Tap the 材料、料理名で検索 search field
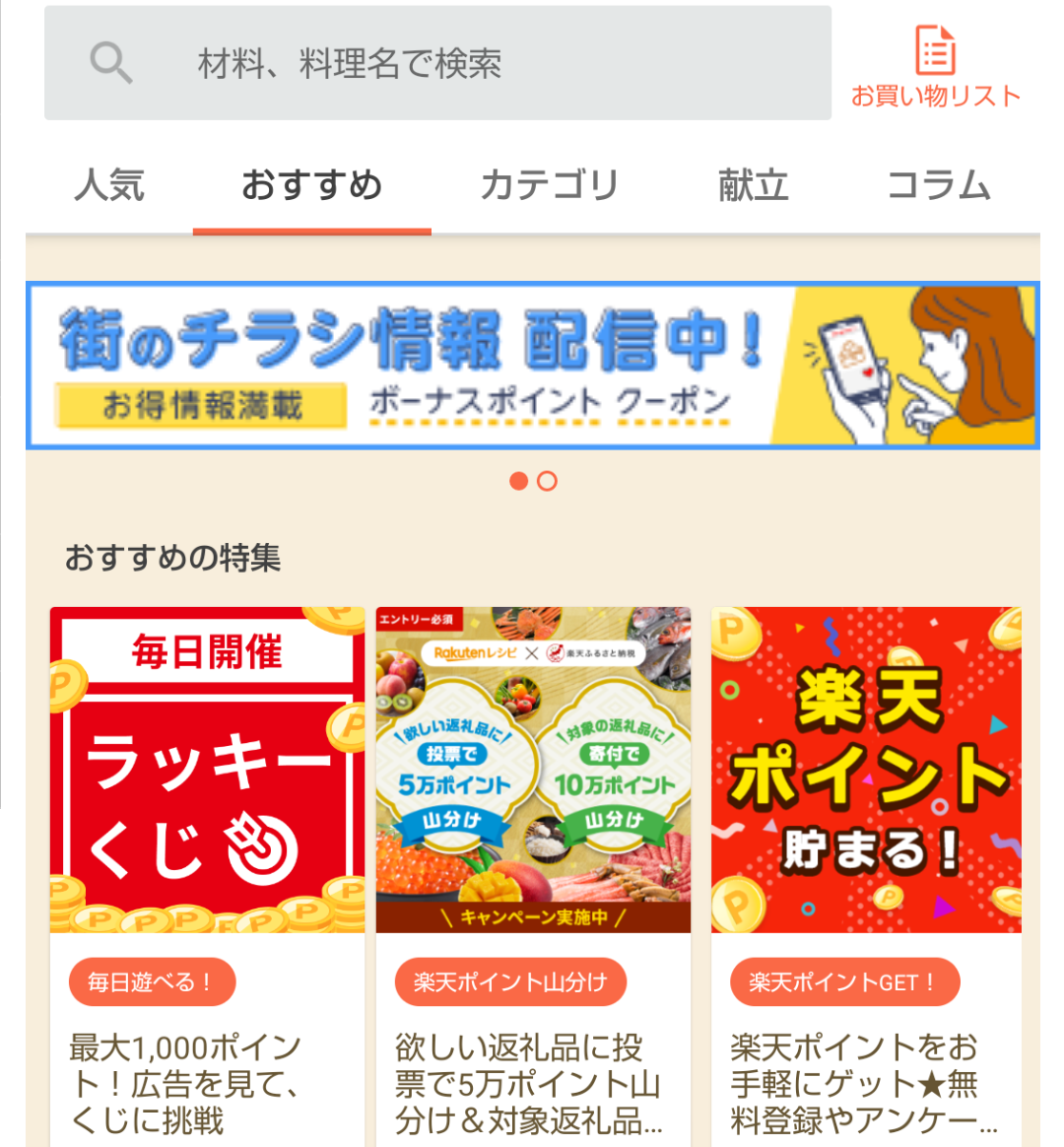1064x1147 pixels. (x=437, y=63)
